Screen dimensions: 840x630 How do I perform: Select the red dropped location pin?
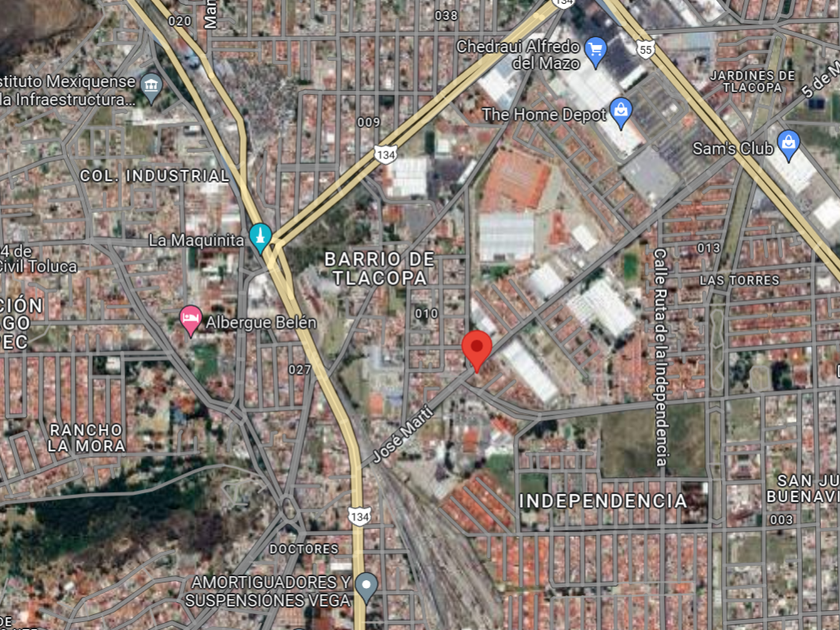pos(476,351)
